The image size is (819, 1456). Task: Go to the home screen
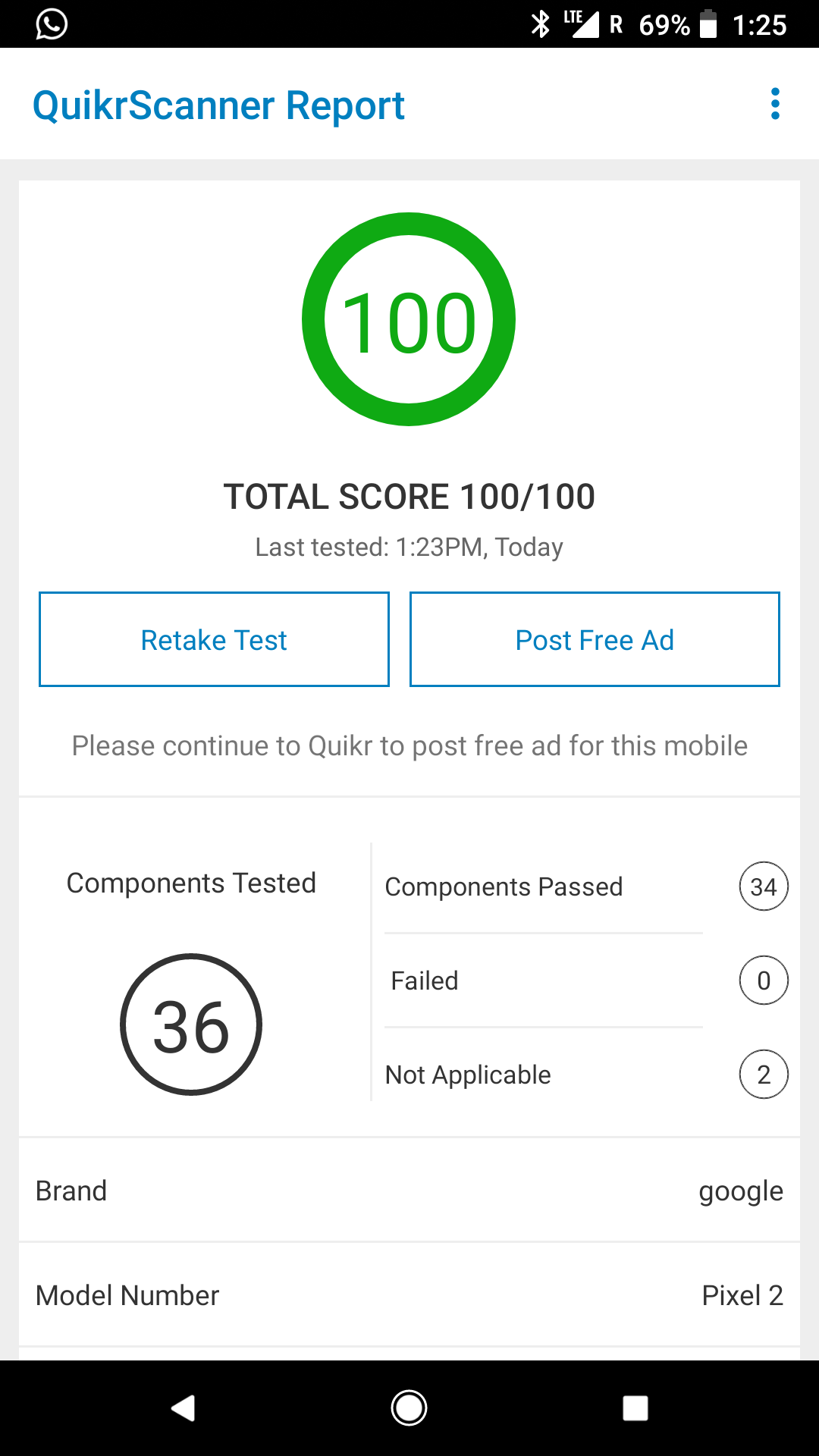click(x=409, y=1408)
